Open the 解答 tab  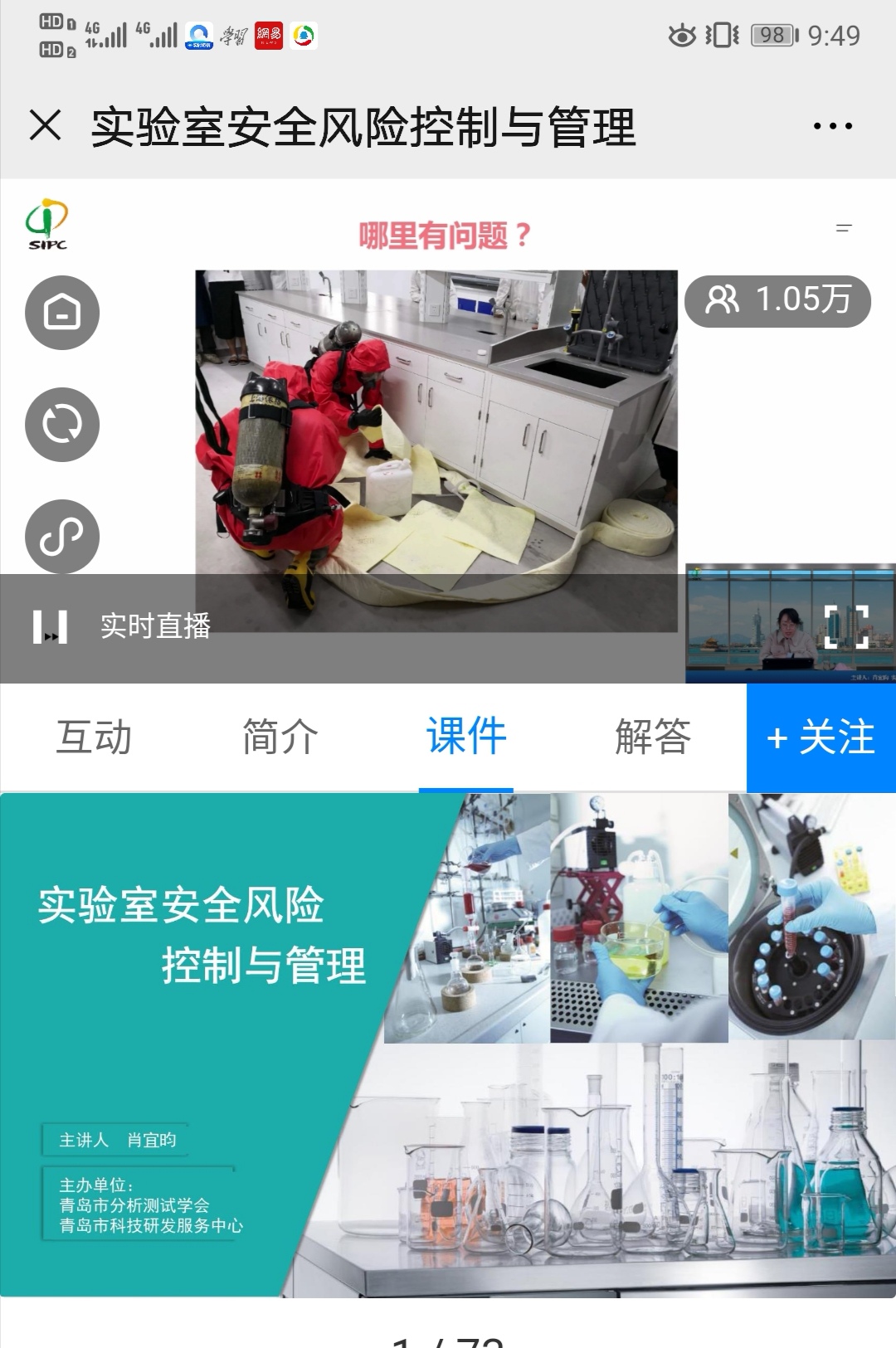tap(653, 737)
